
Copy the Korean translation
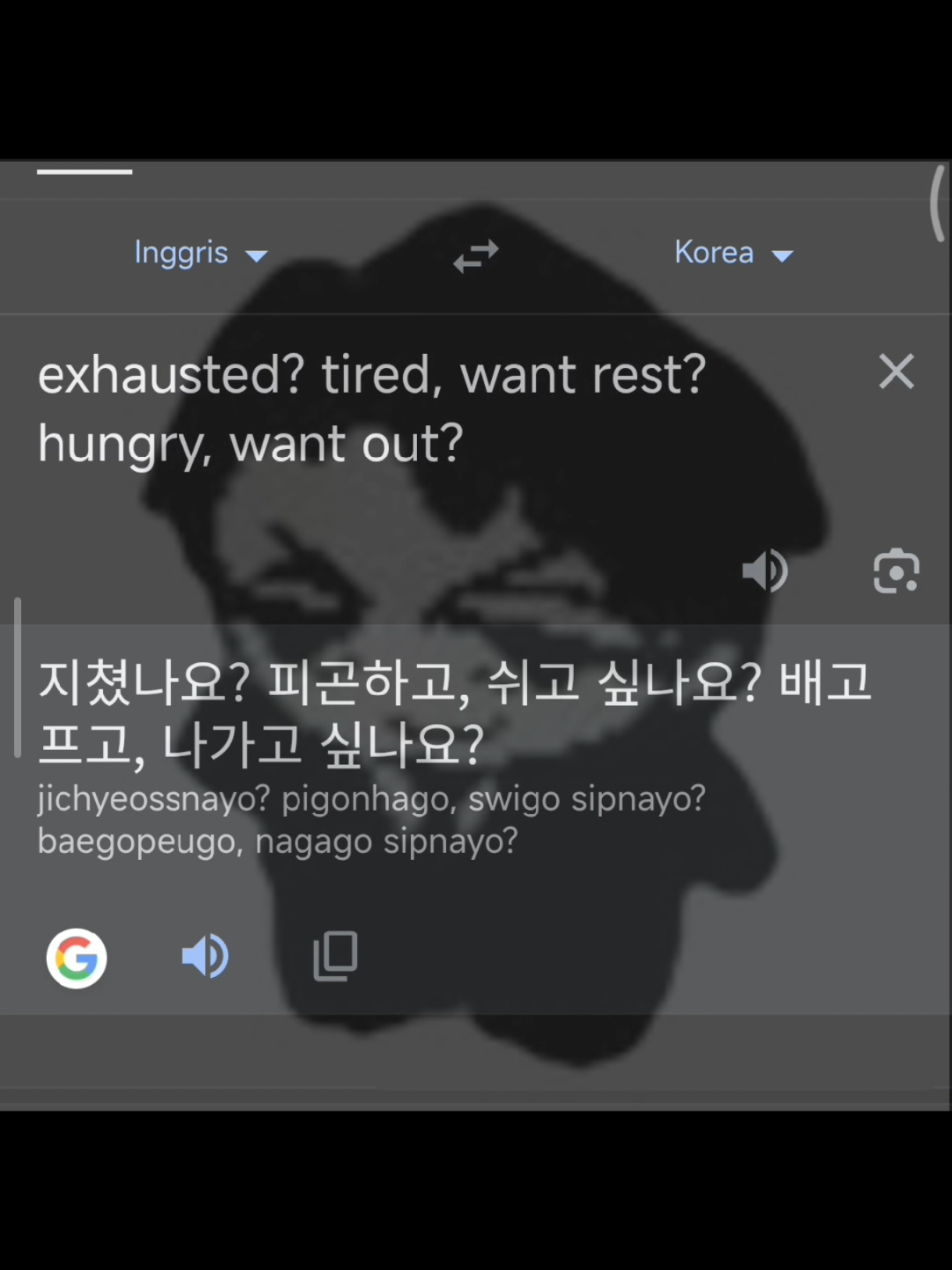335,956
